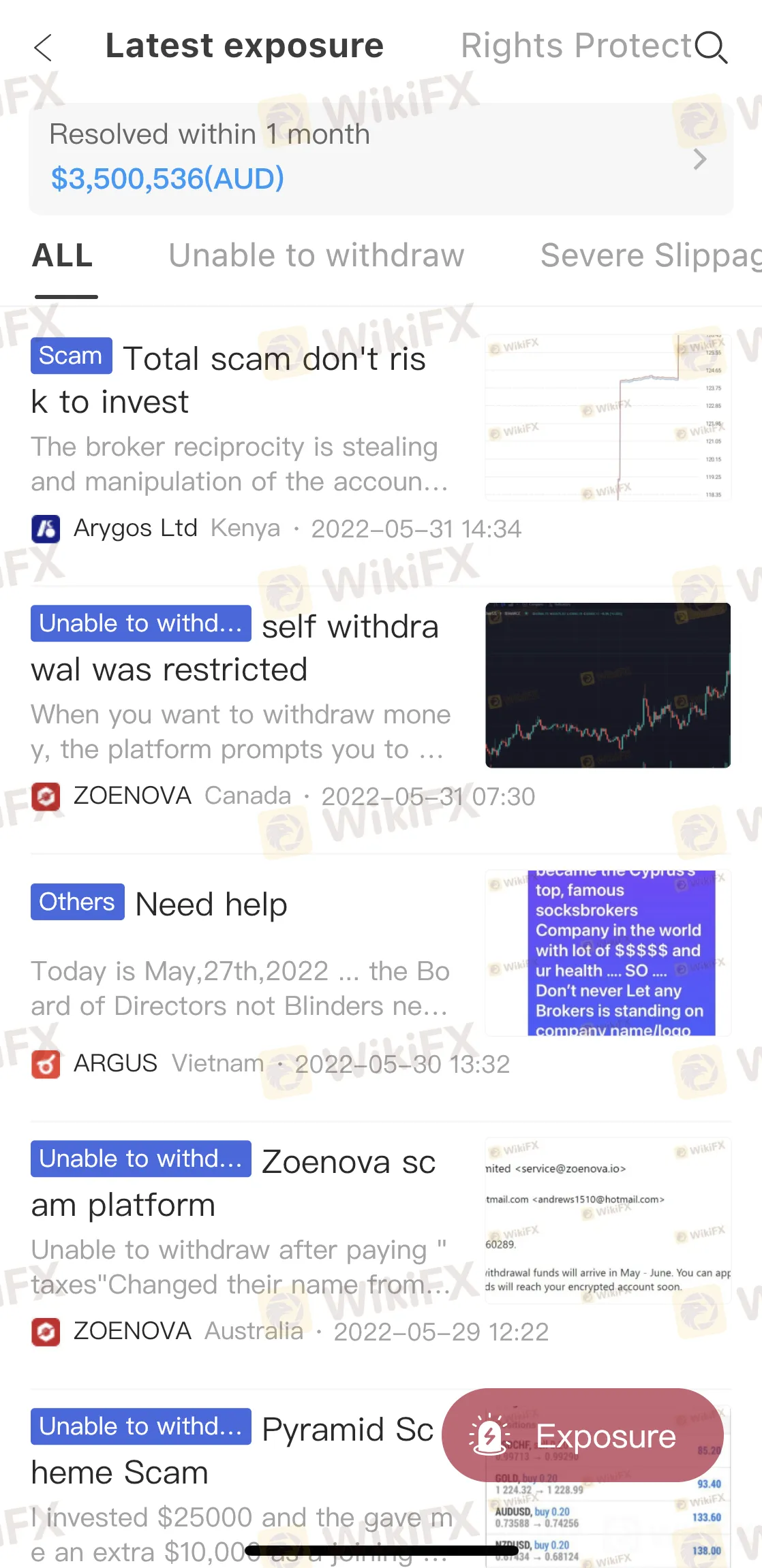View the ZOENOVA Canada candlestick chart image
Screen dimensions: 762x1568
607,685
